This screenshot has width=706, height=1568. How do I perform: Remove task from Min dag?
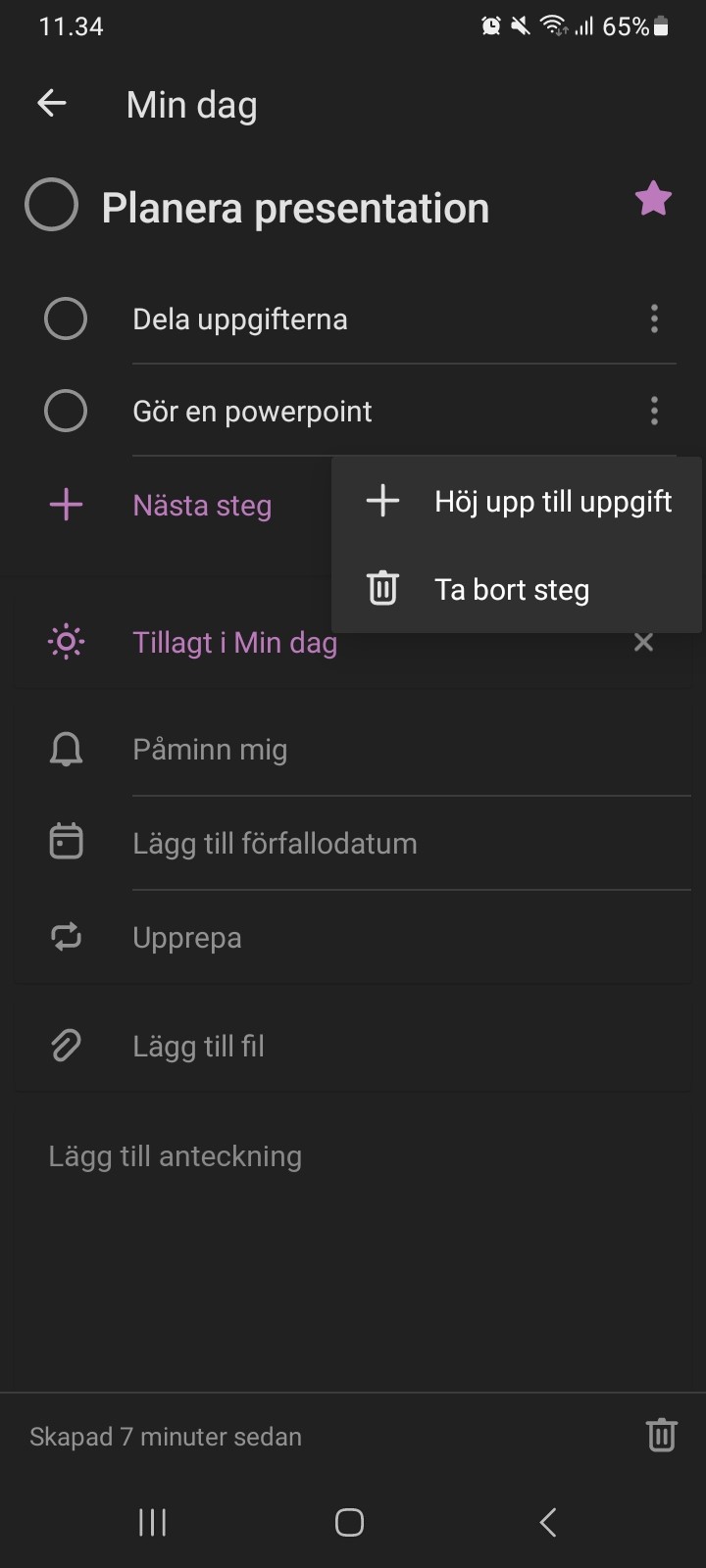point(643,642)
